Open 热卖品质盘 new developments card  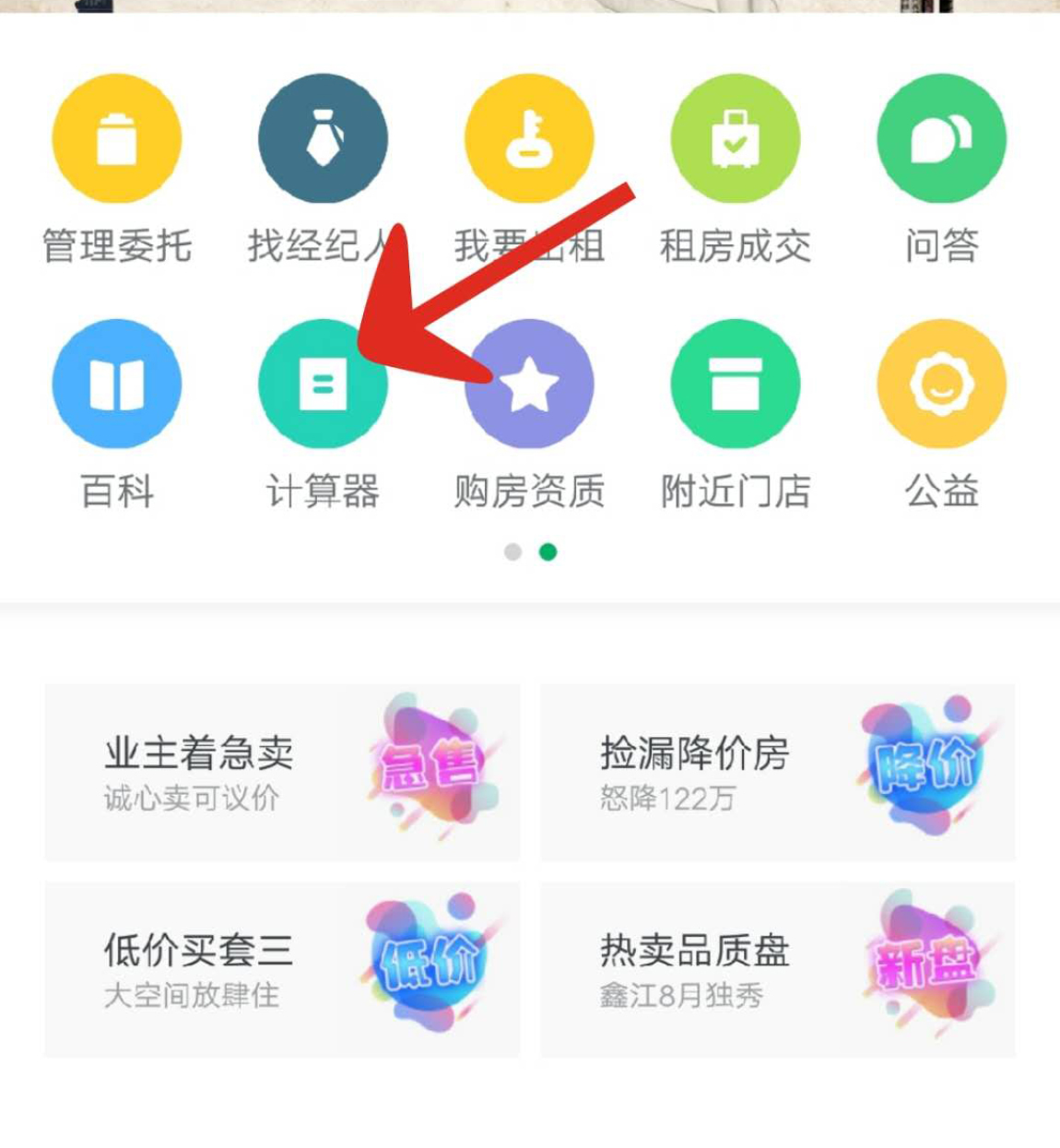click(x=777, y=970)
